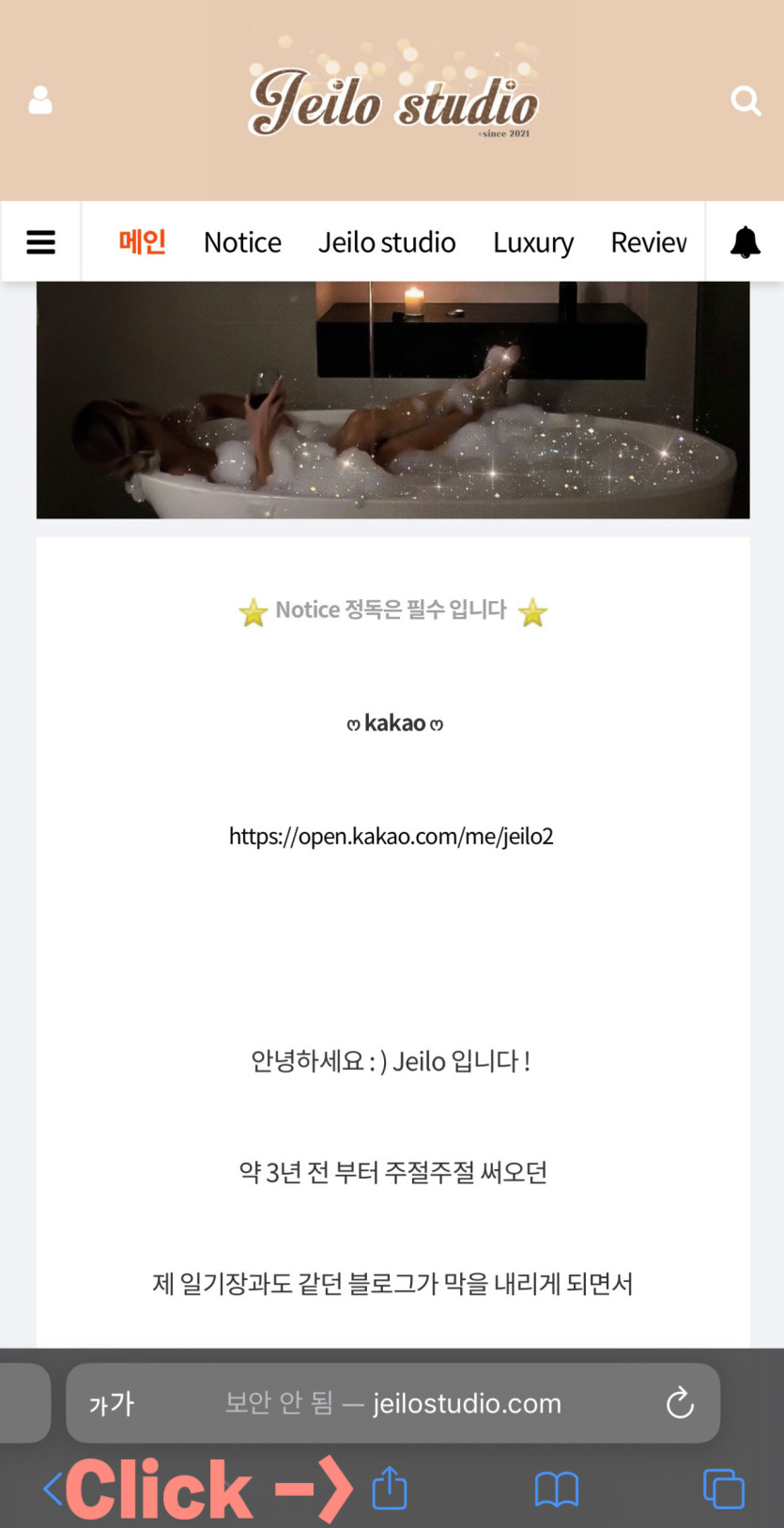Switch to the Notice tab
This screenshot has width=784, height=1528.
coord(242,242)
